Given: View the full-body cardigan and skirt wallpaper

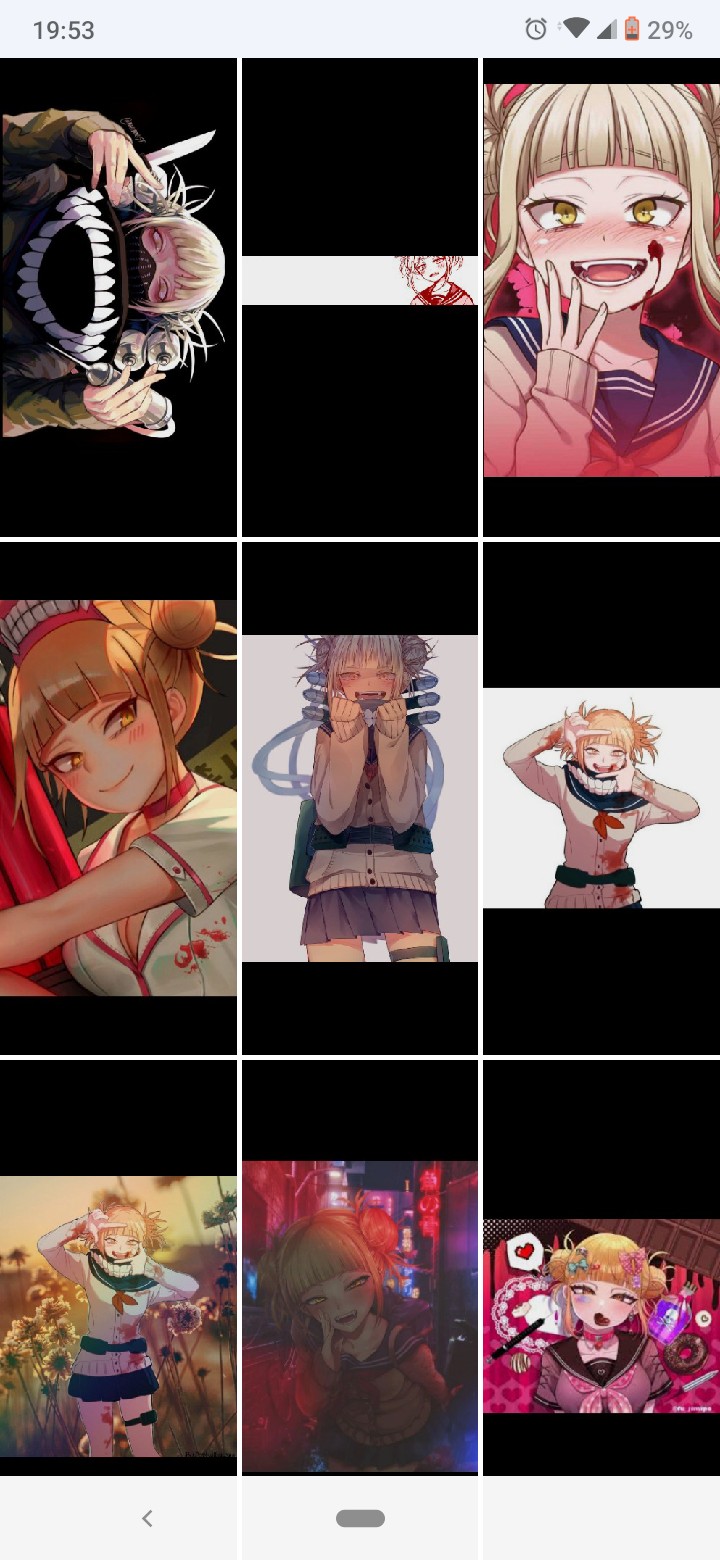Looking at the screenshot, I should [x=360, y=798].
